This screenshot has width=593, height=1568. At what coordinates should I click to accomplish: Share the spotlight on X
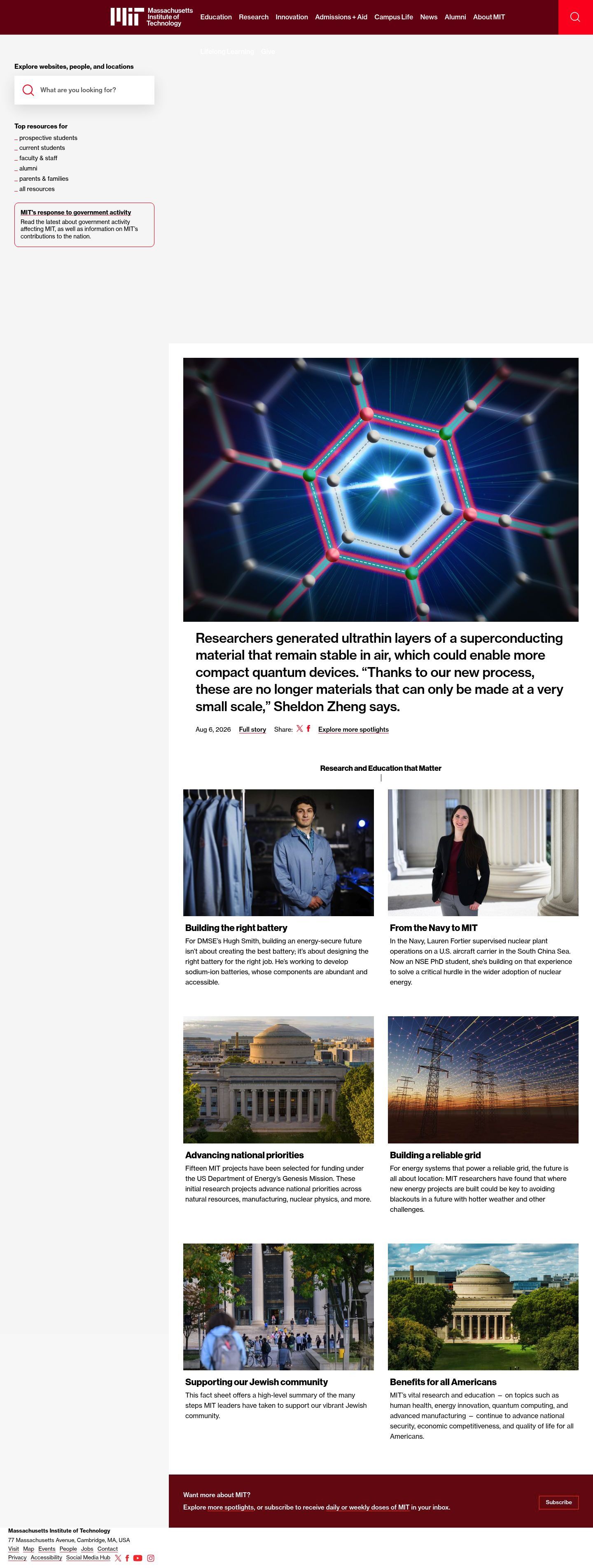tap(299, 728)
